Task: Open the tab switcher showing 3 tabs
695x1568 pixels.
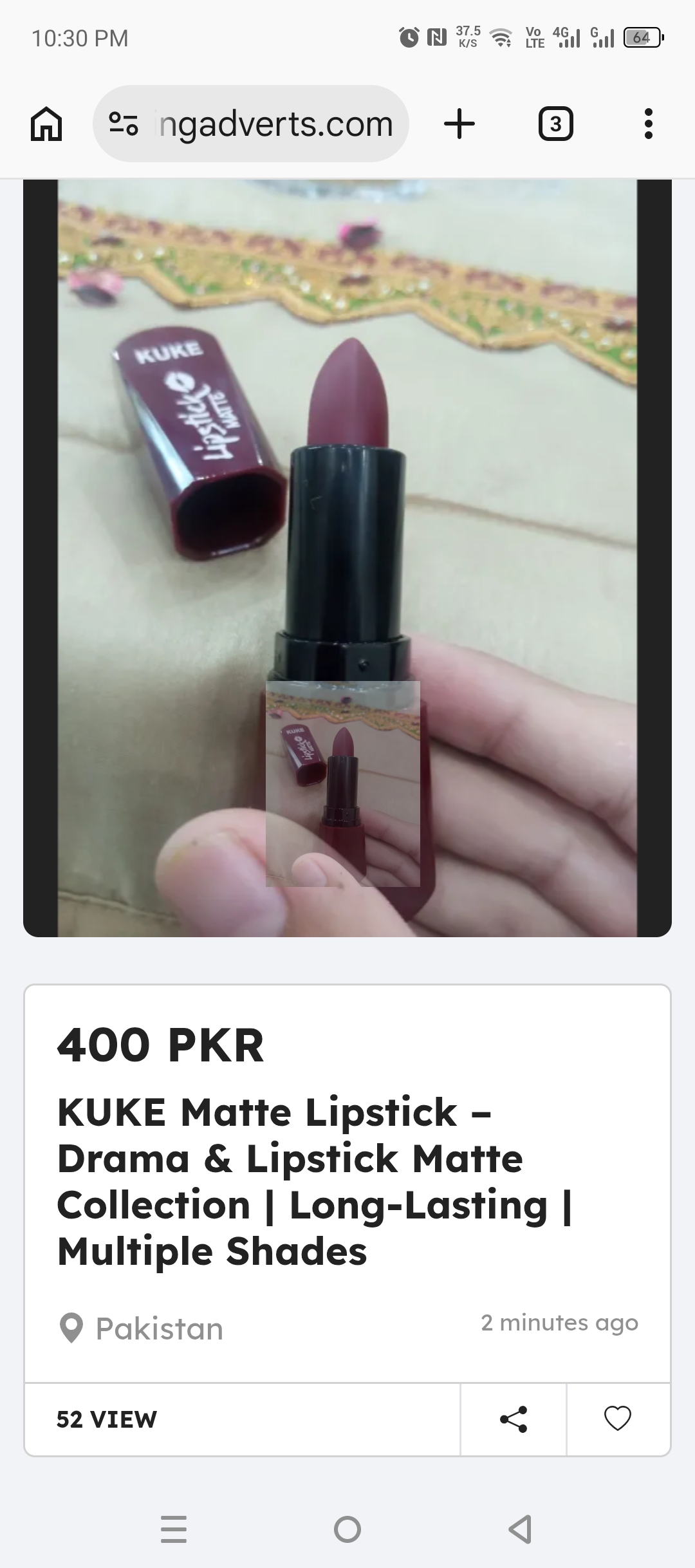Action: pyautogui.click(x=555, y=124)
